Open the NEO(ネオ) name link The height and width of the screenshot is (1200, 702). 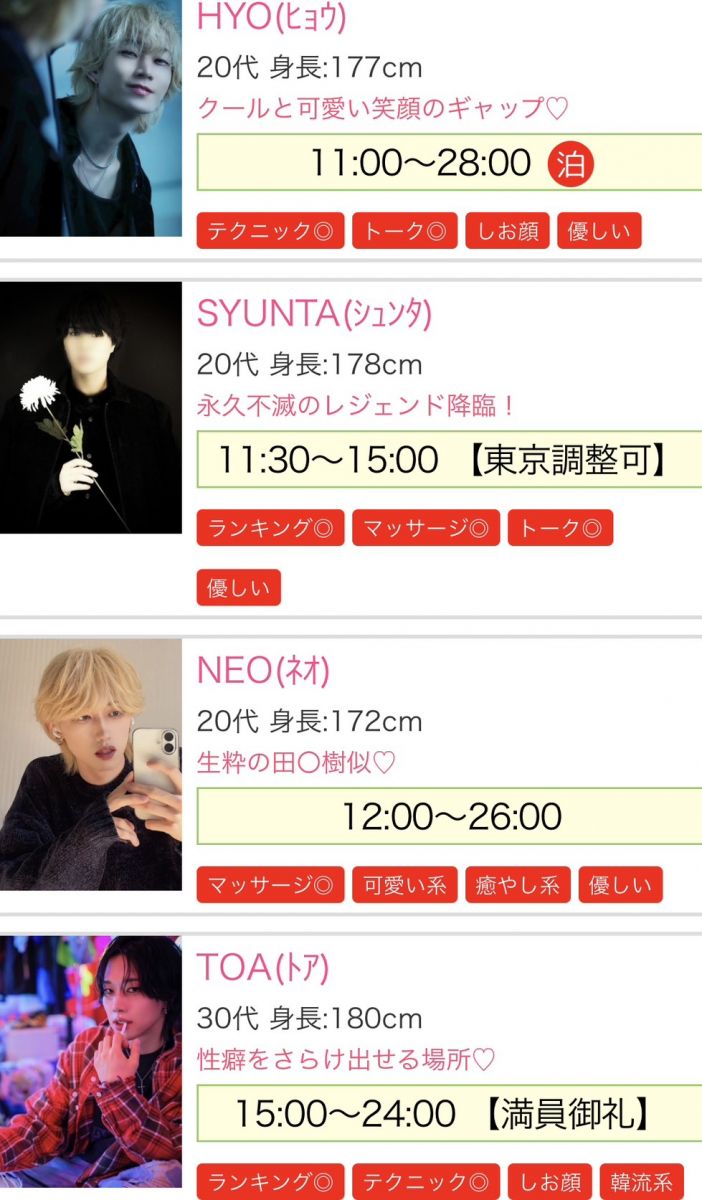click(x=263, y=671)
